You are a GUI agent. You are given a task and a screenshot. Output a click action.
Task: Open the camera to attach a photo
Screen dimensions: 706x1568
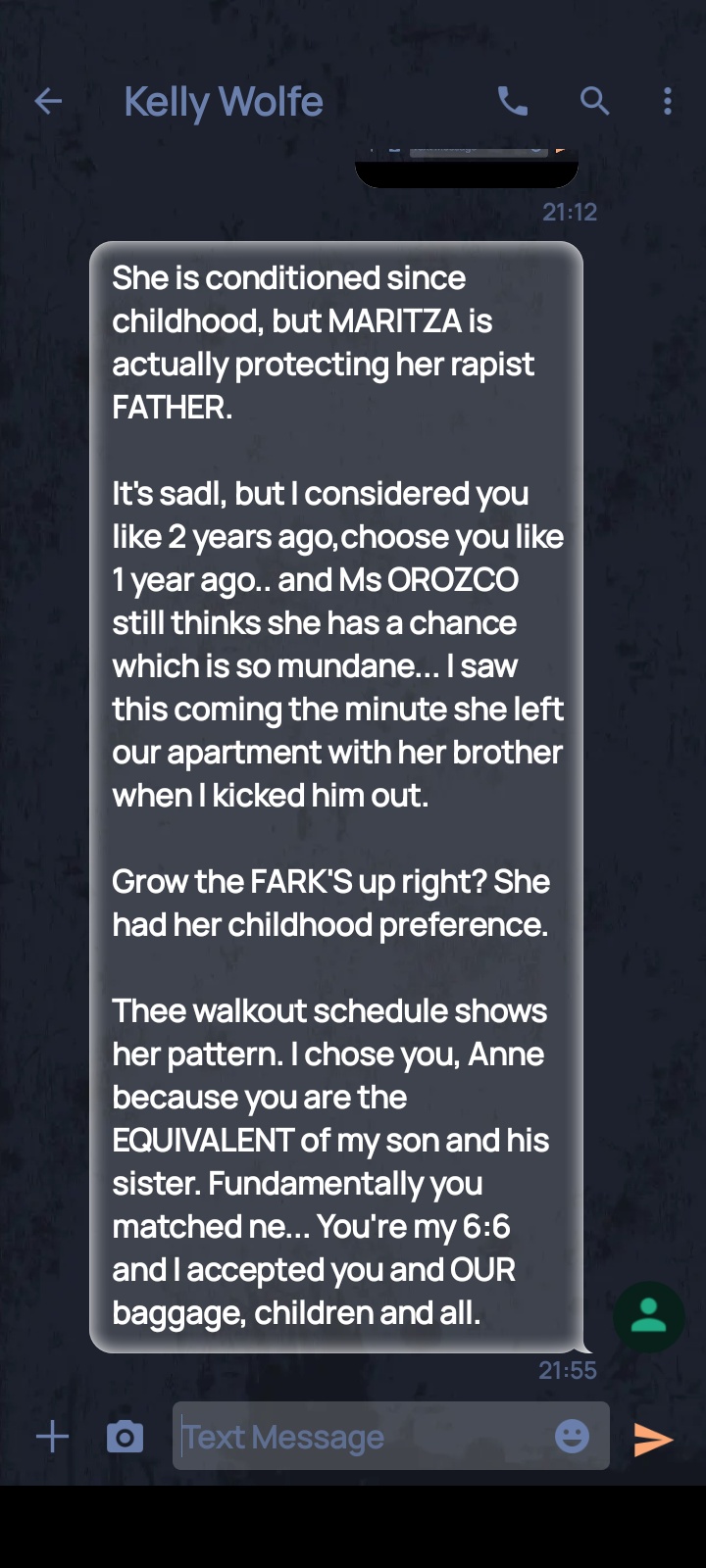click(x=125, y=1438)
